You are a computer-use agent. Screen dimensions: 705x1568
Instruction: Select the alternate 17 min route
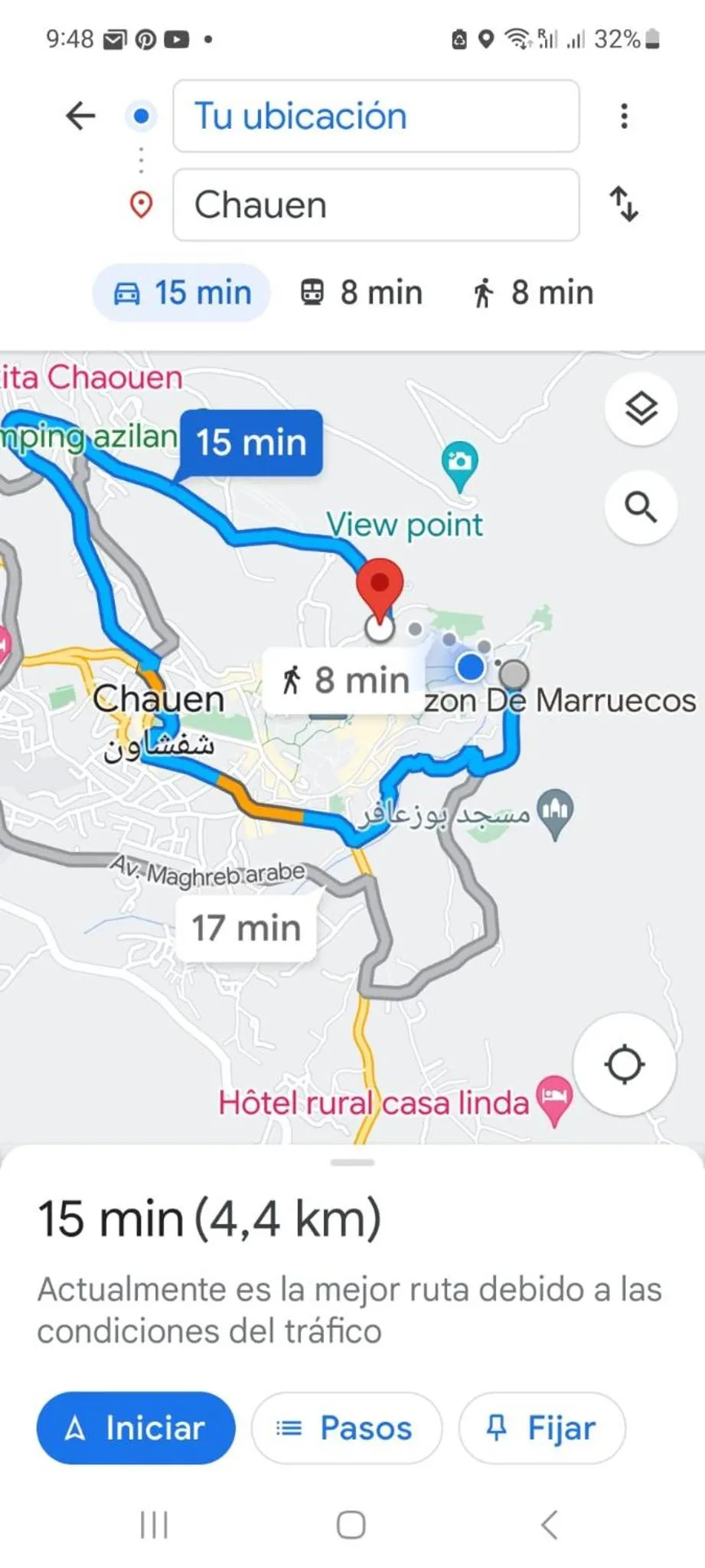(x=246, y=928)
